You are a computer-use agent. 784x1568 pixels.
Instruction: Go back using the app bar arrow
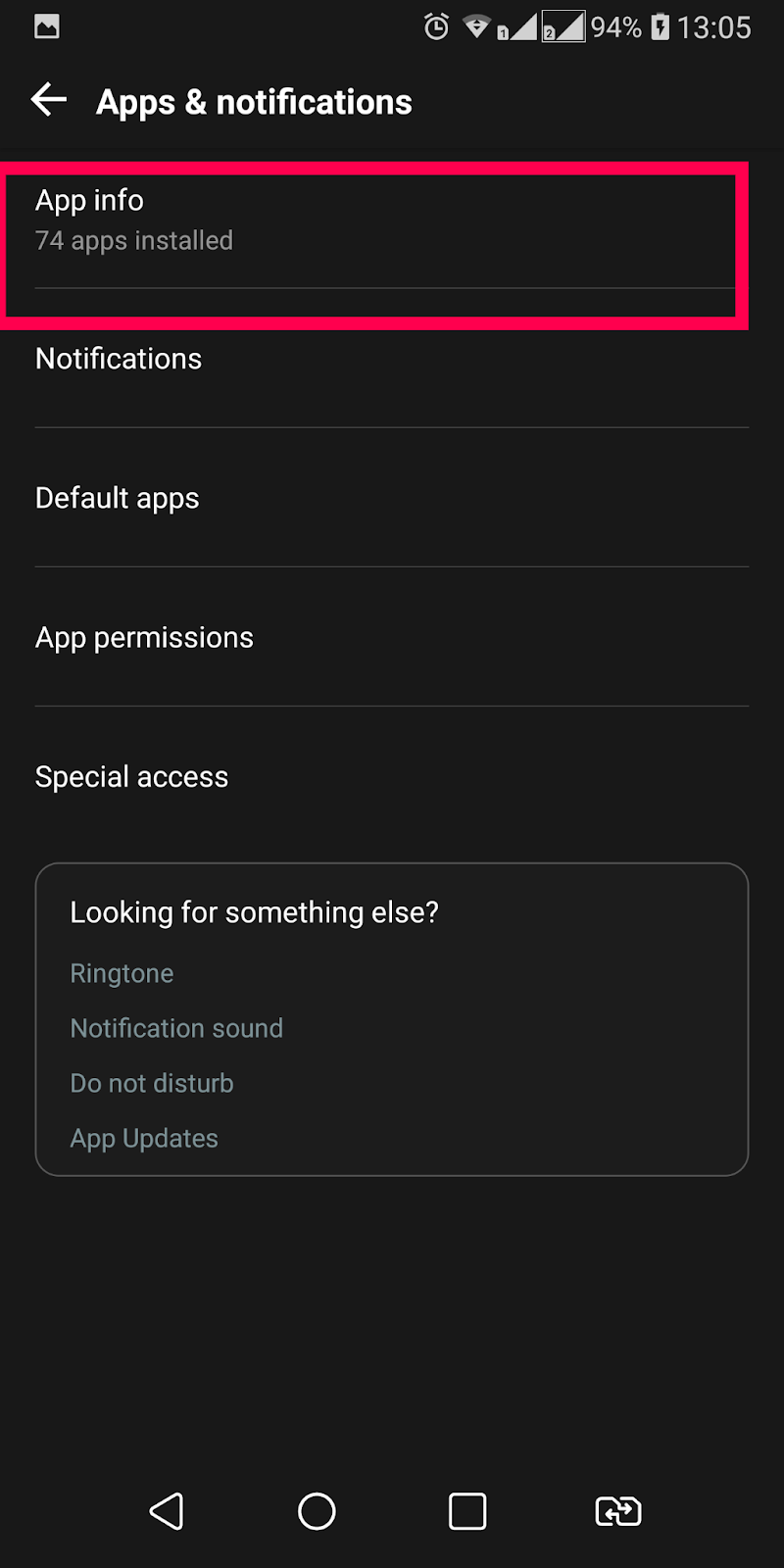tap(49, 100)
